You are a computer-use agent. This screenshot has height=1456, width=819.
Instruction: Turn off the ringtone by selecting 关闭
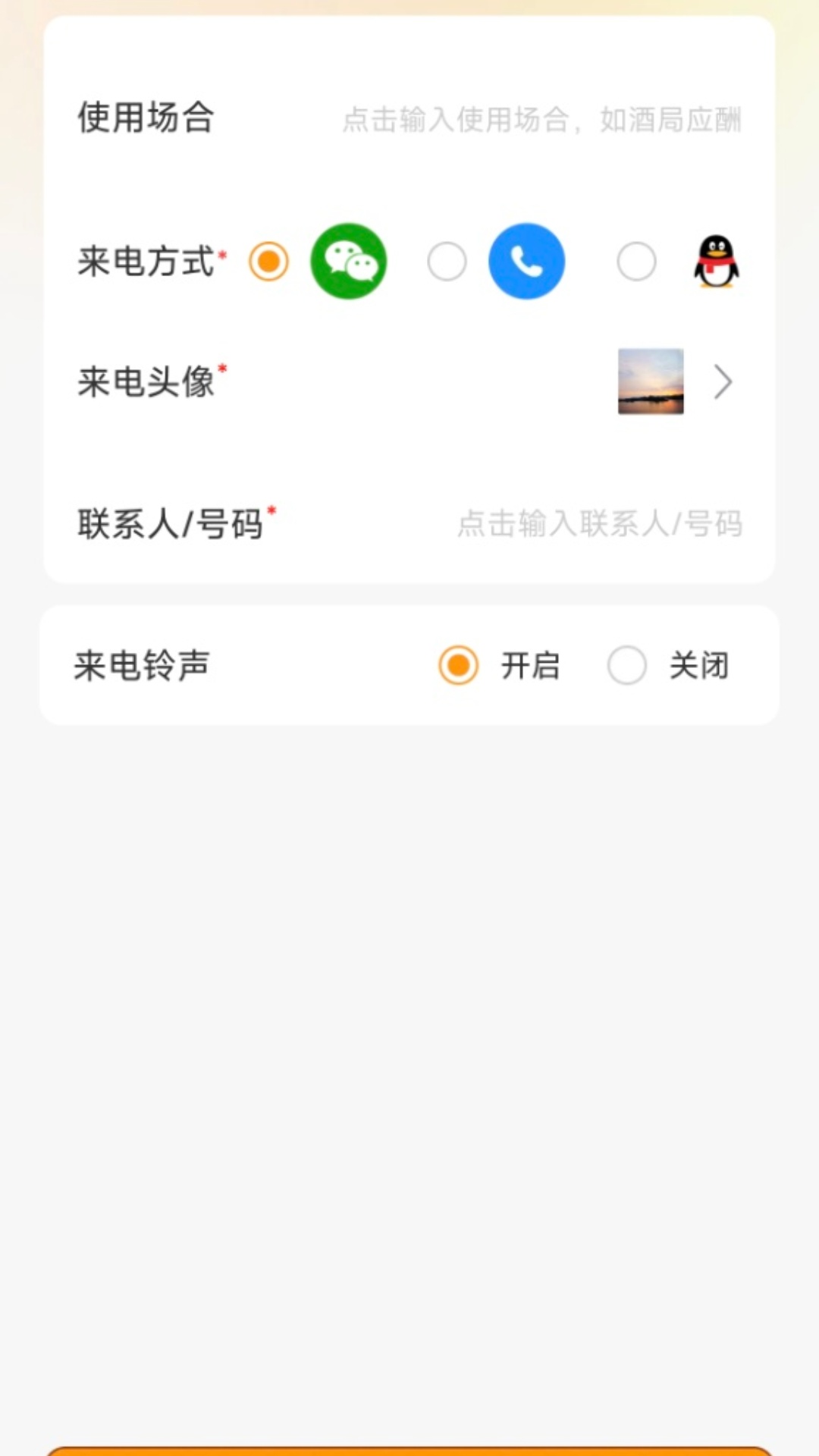[x=627, y=666]
